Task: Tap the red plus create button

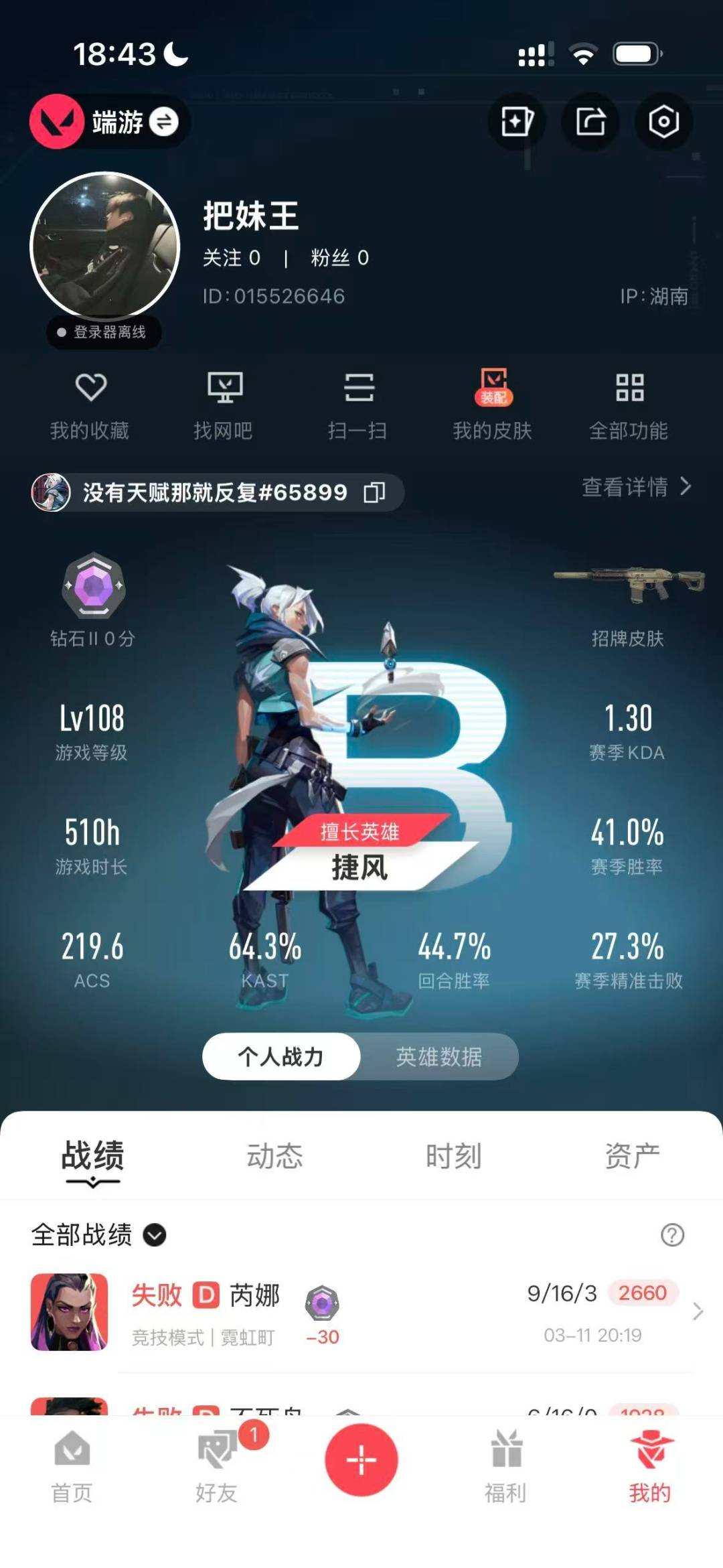Action: 361,1461
